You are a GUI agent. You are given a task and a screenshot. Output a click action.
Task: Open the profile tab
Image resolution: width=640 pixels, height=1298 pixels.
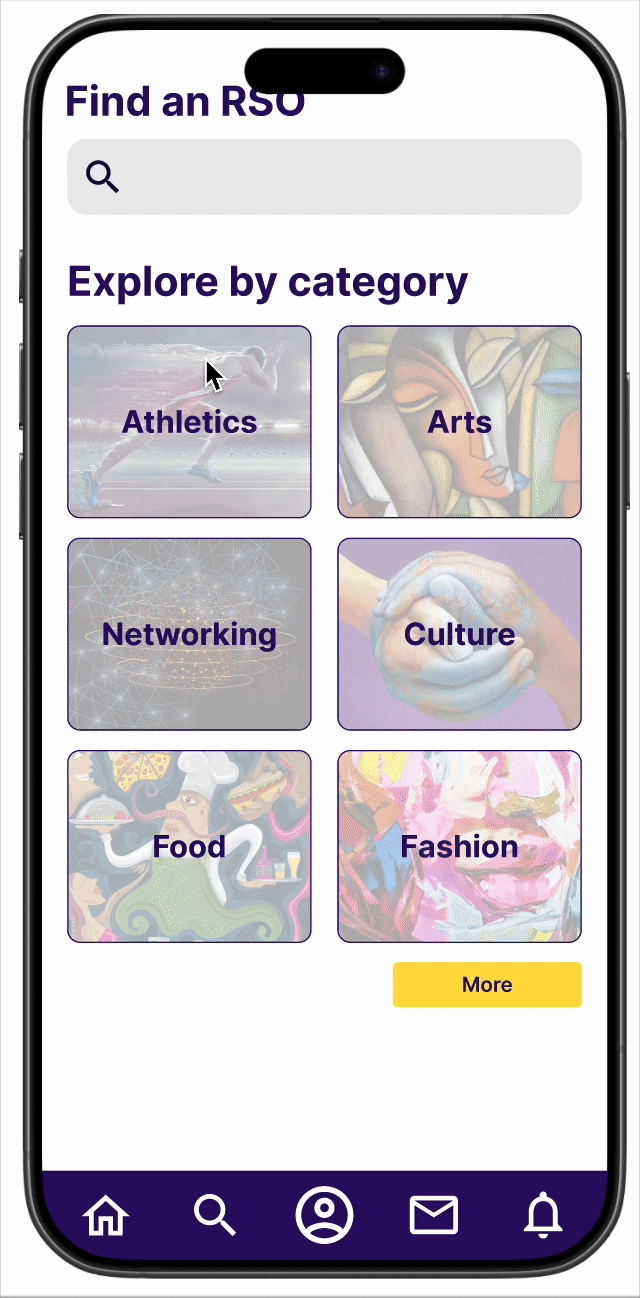pos(324,1215)
